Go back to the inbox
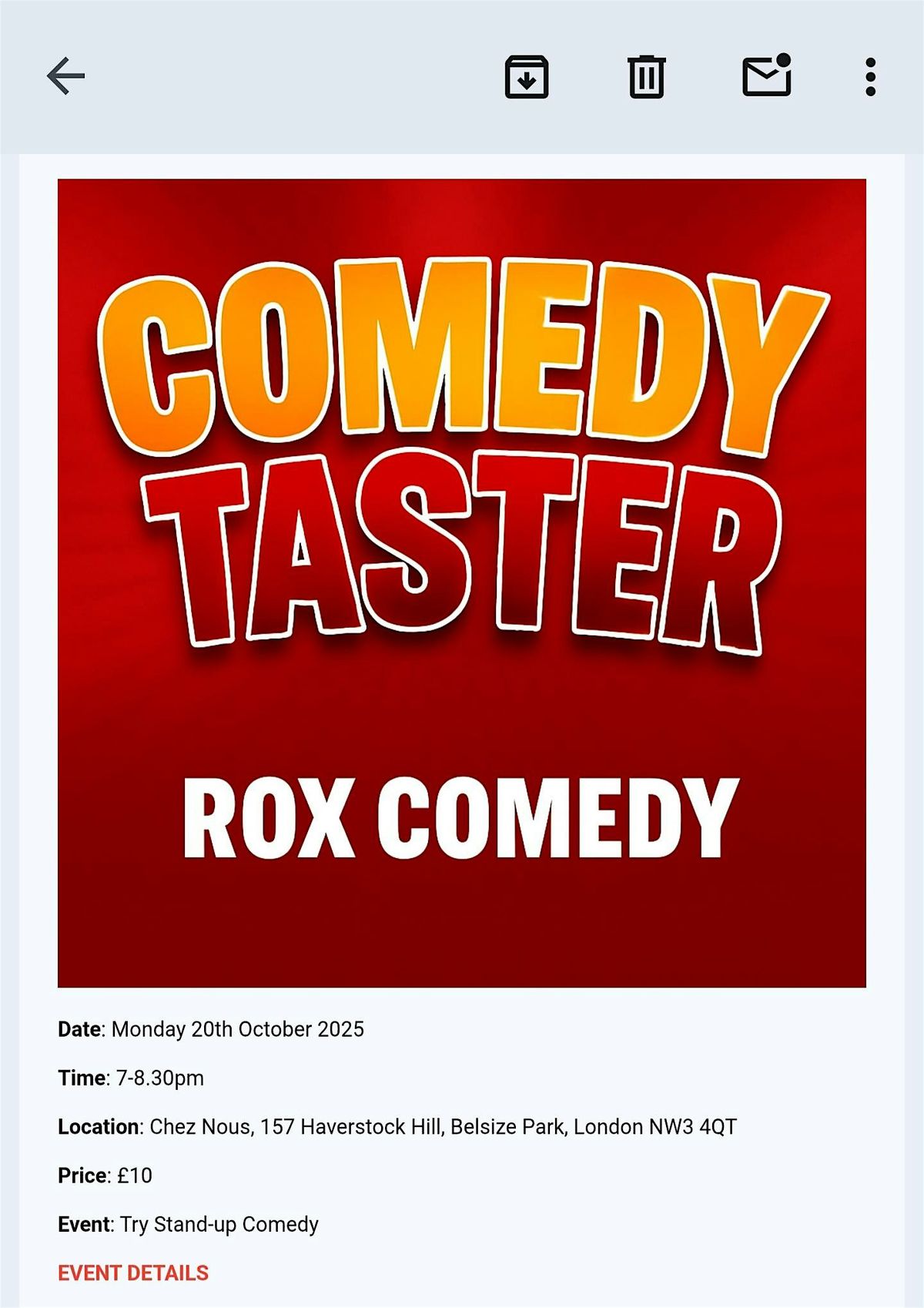The height and width of the screenshot is (1308, 924). point(65,76)
